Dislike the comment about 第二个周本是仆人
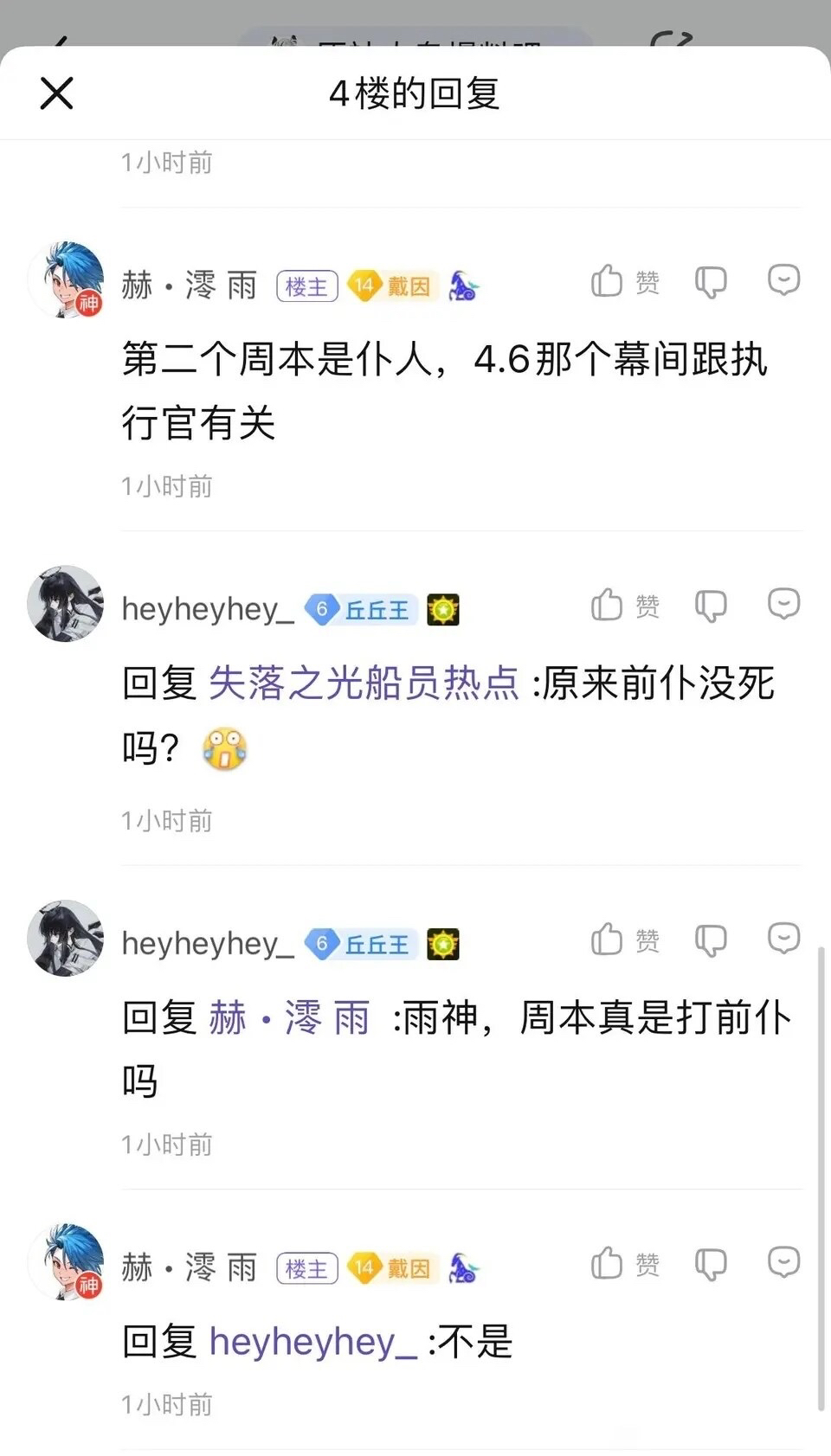 coord(711,282)
